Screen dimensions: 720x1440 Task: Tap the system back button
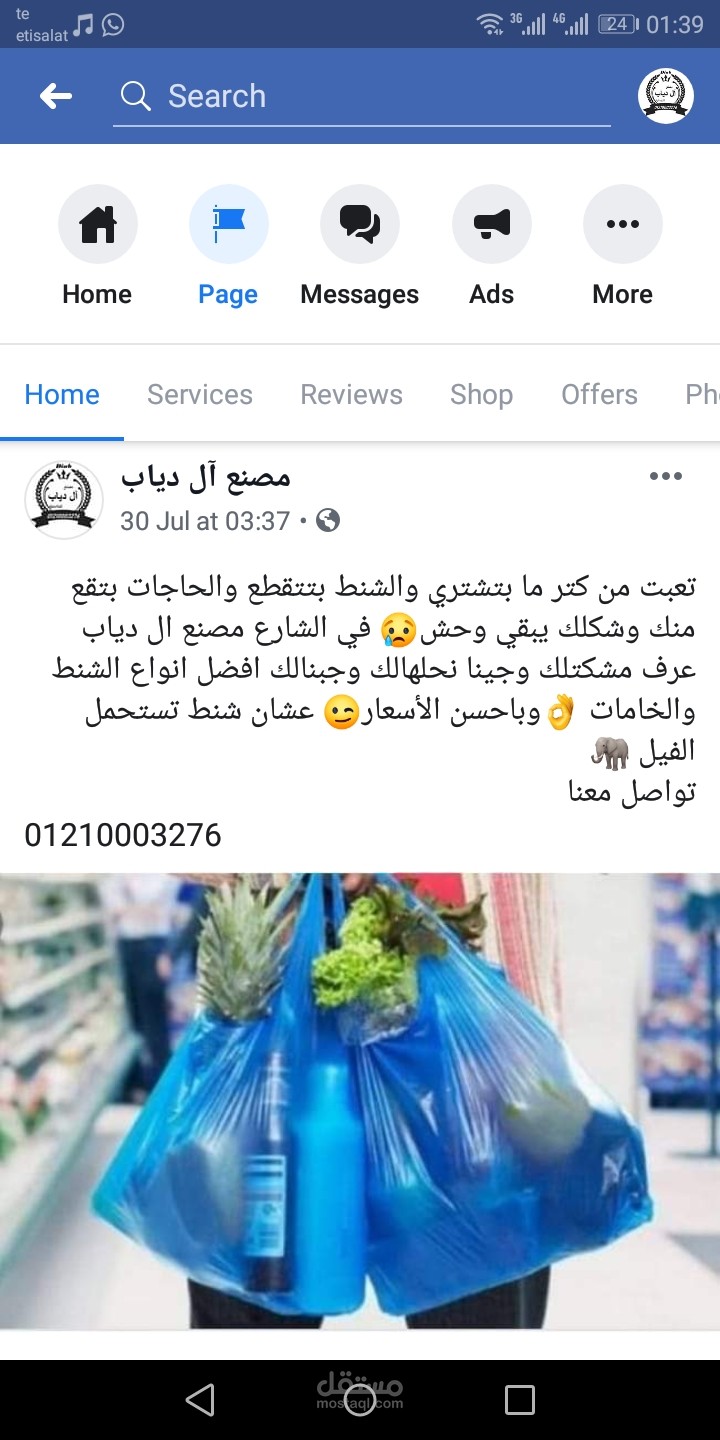coord(200,1399)
